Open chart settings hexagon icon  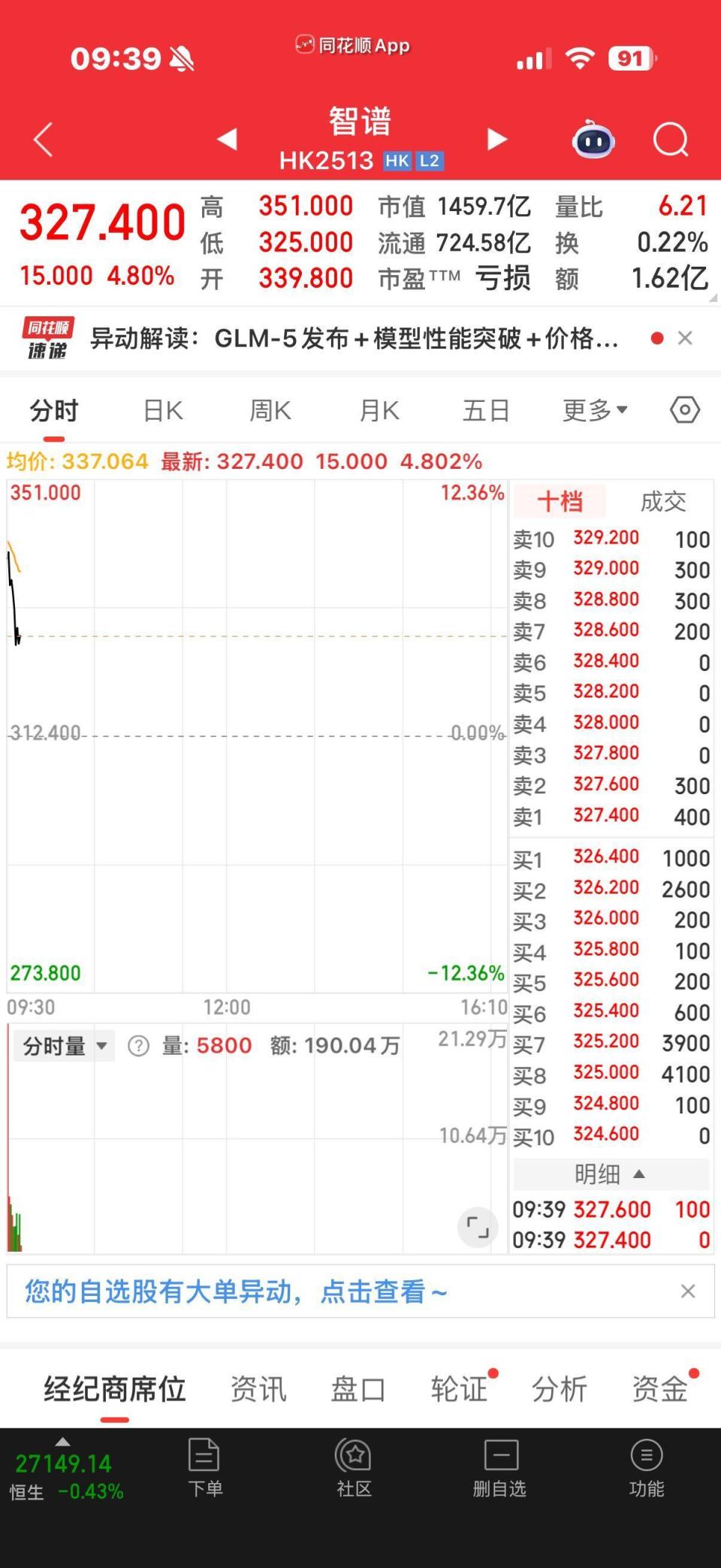tap(684, 410)
